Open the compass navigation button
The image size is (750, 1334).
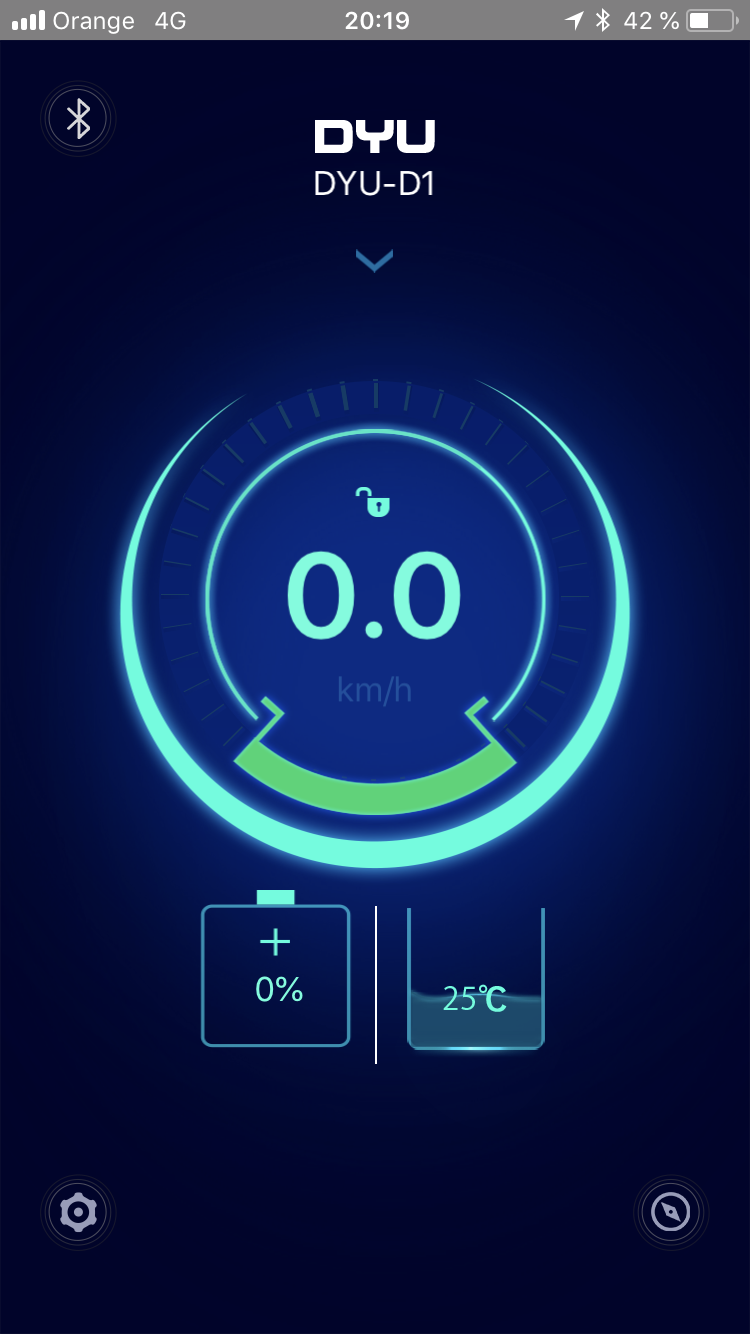[671, 1213]
